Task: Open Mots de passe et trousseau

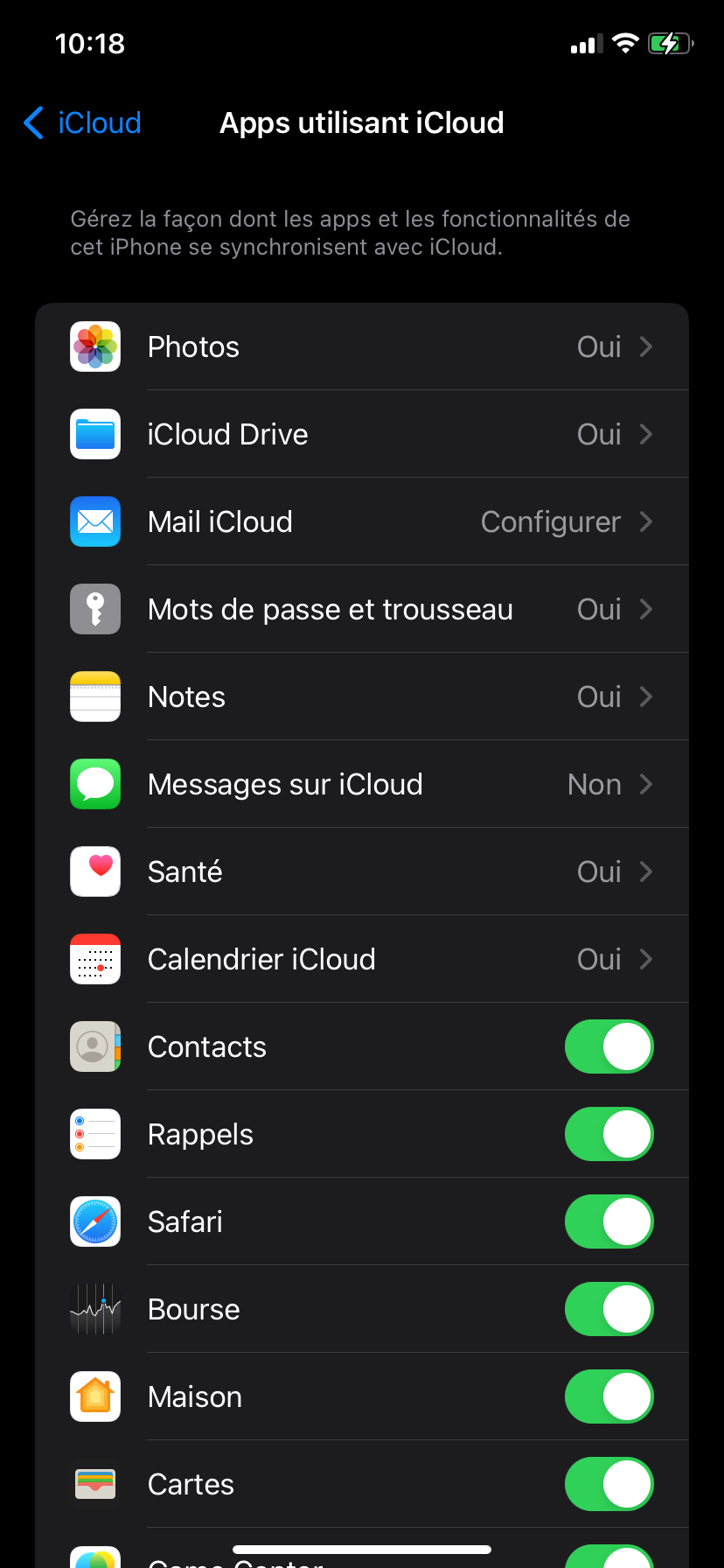Action: [362, 610]
